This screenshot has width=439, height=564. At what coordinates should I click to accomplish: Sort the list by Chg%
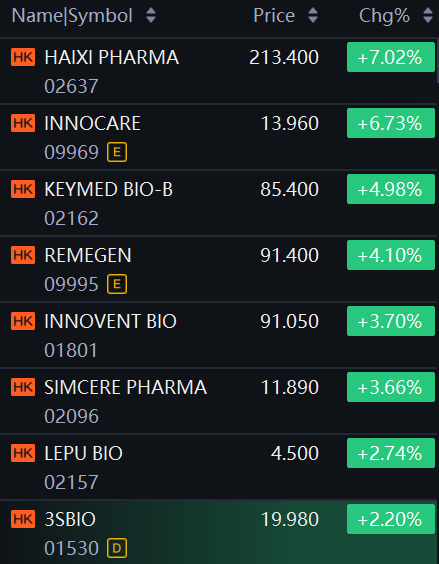pyautogui.click(x=396, y=16)
